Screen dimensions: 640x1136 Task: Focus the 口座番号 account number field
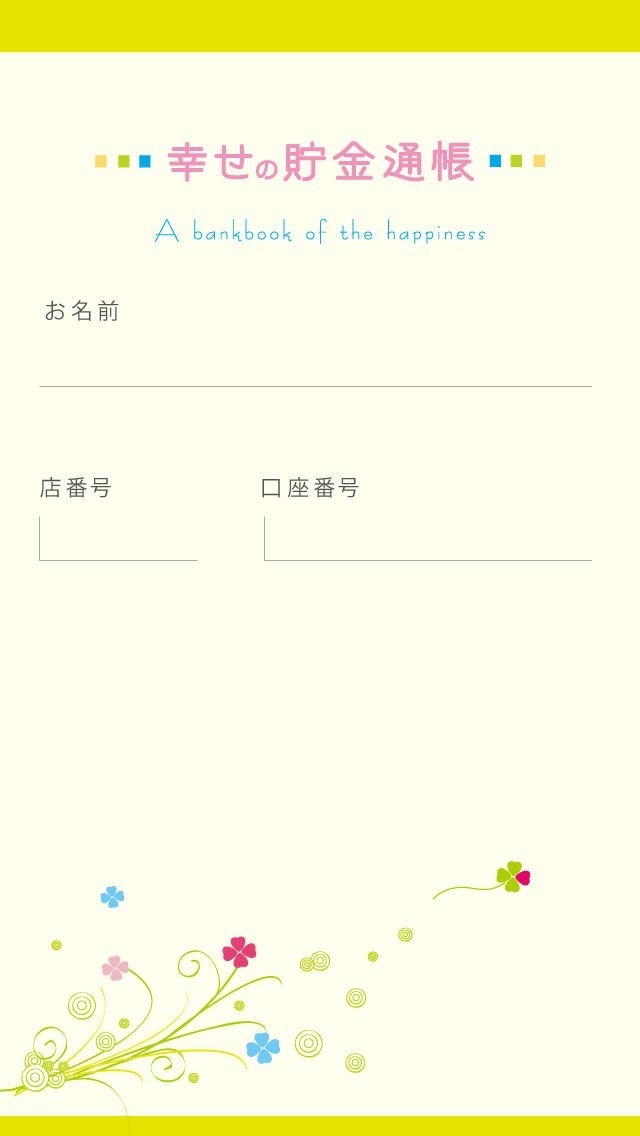(428, 538)
